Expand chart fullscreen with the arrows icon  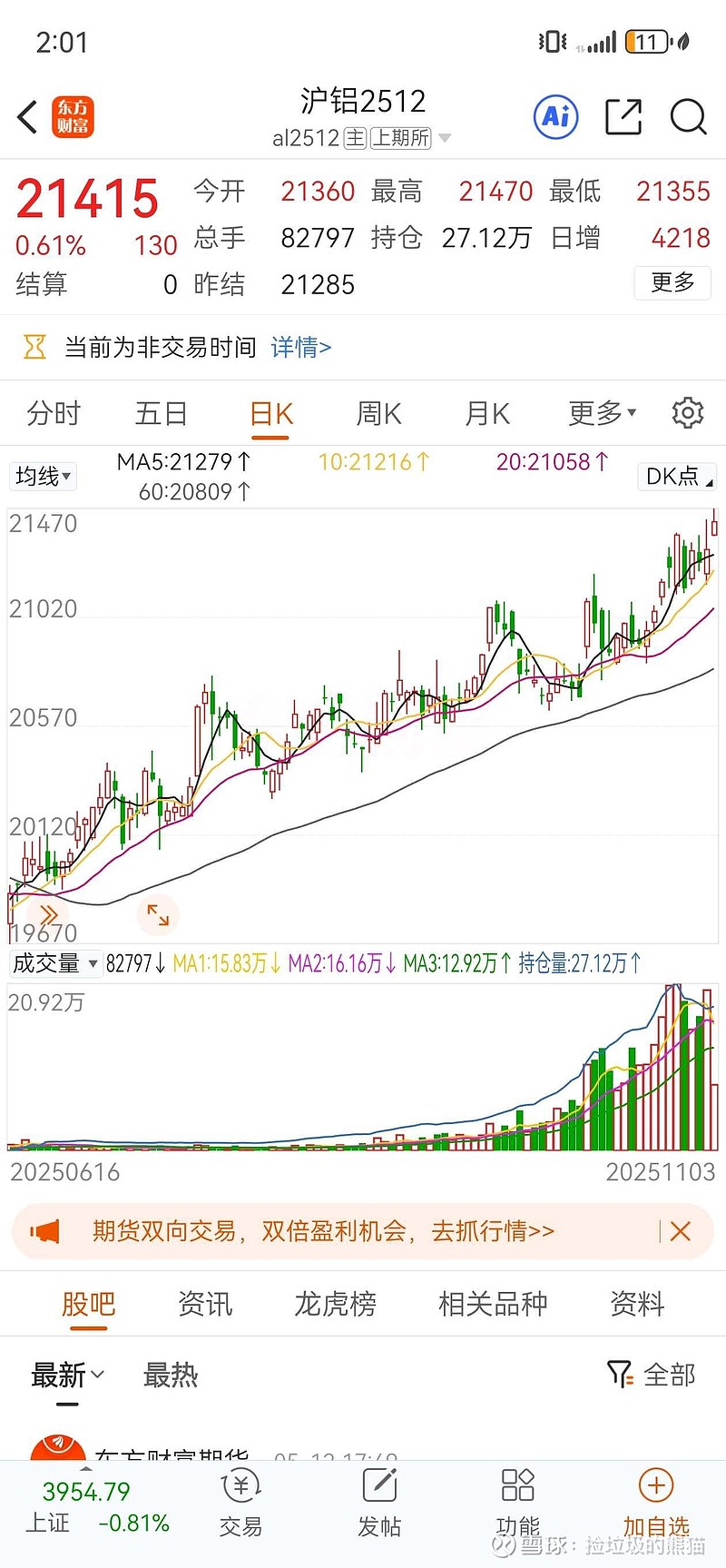pyautogui.click(x=158, y=915)
